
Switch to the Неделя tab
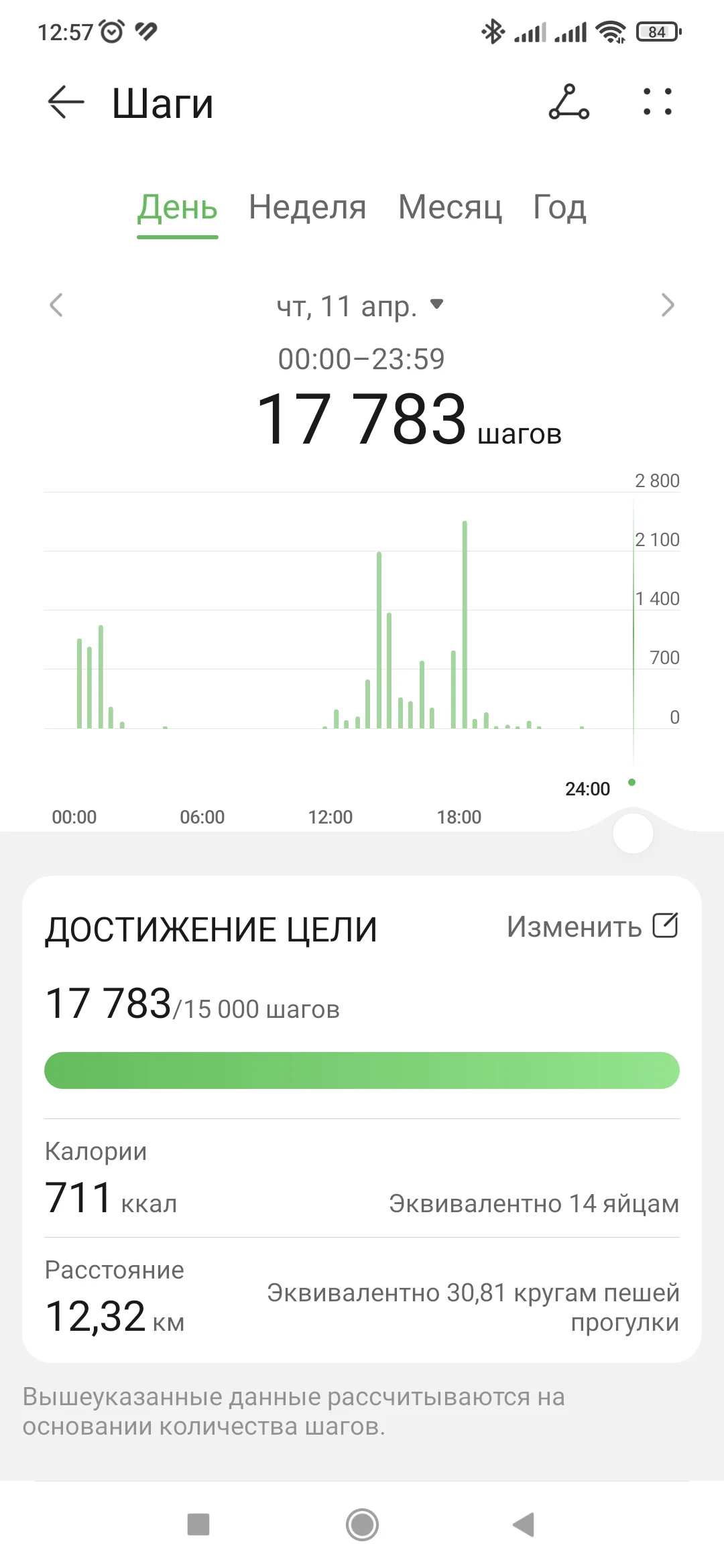point(307,207)
